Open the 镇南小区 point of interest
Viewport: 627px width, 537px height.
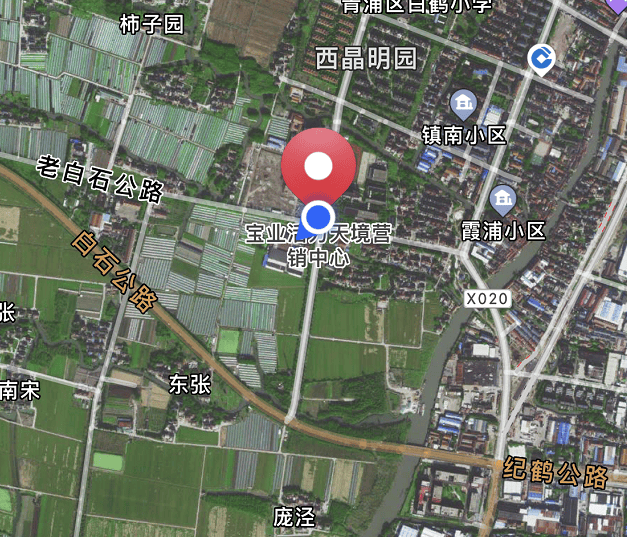(462, 103)
